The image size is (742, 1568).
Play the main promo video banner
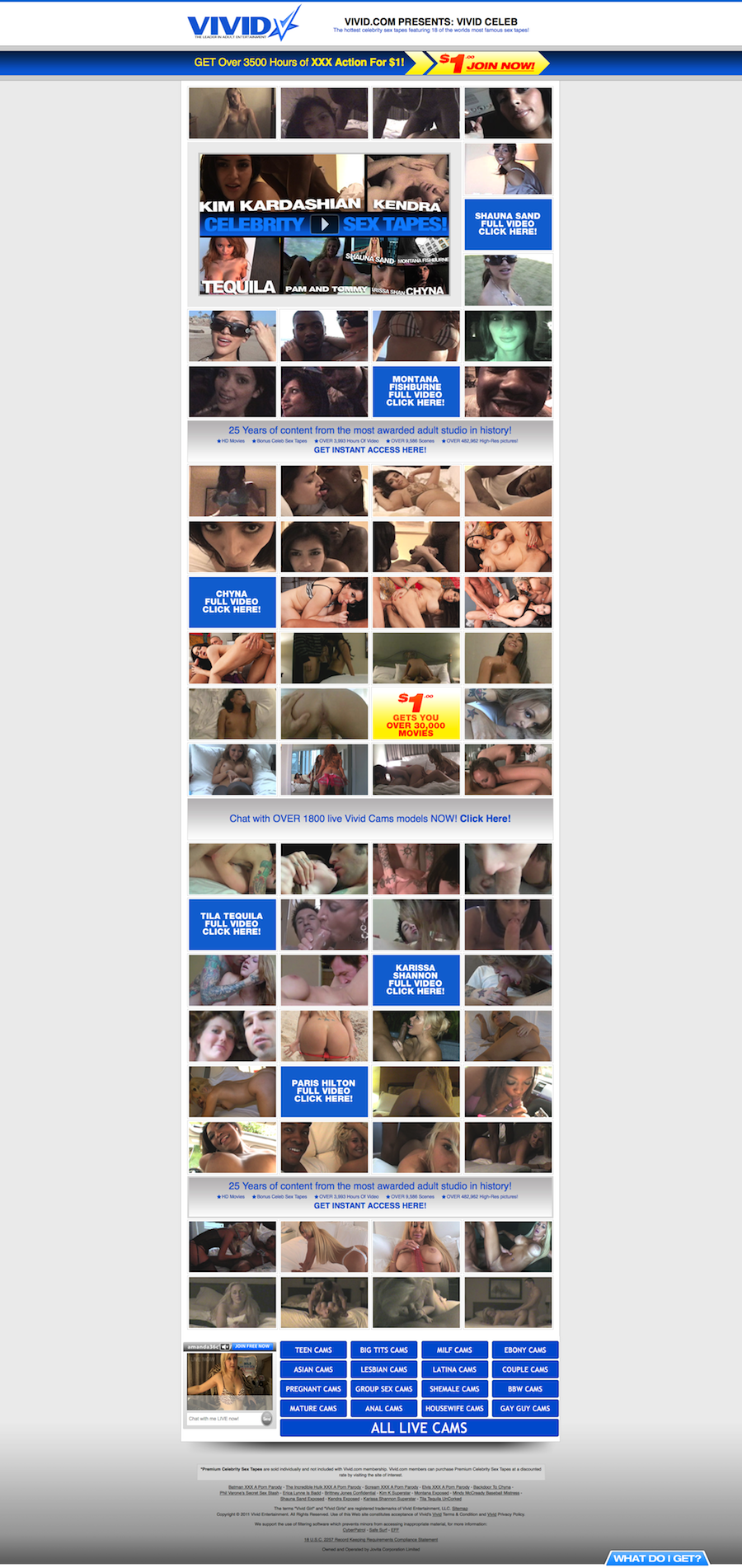pyautogui.click(x=325, y=224)
